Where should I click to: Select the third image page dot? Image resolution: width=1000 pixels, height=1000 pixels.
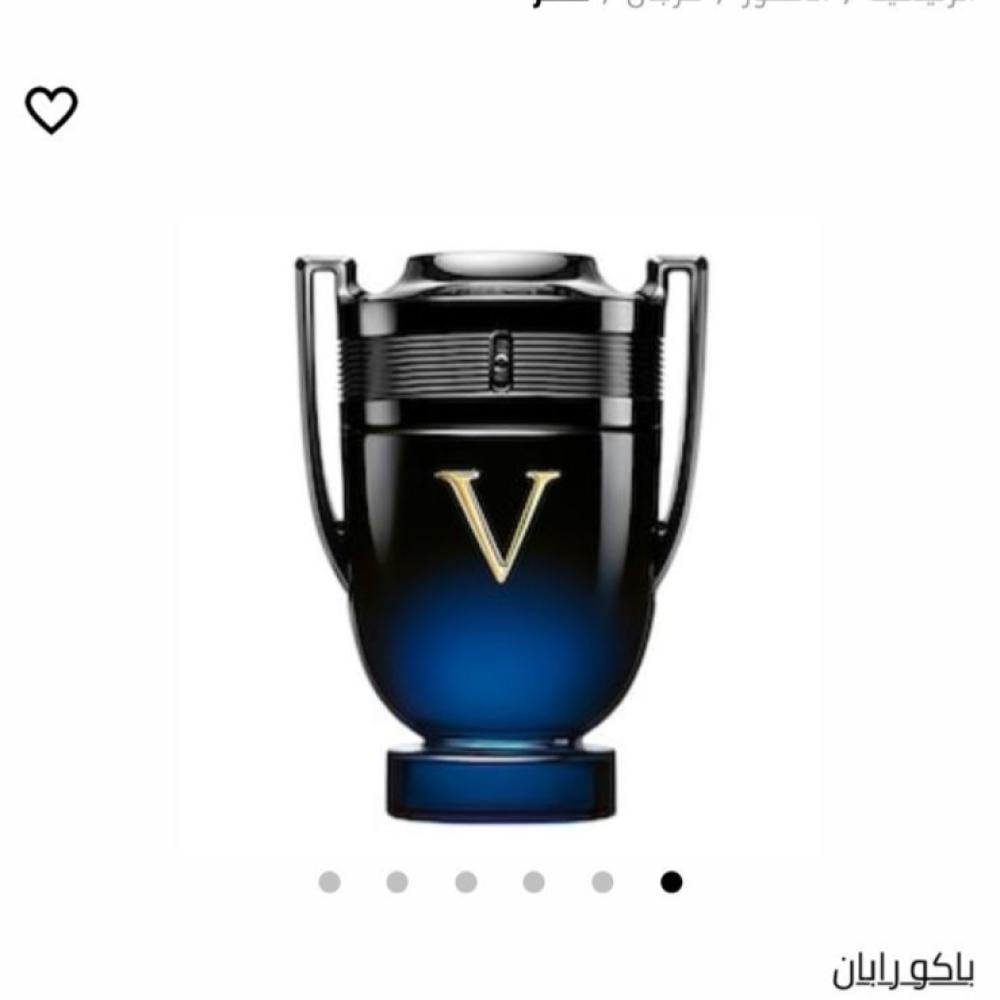click(x=466, y=882)
